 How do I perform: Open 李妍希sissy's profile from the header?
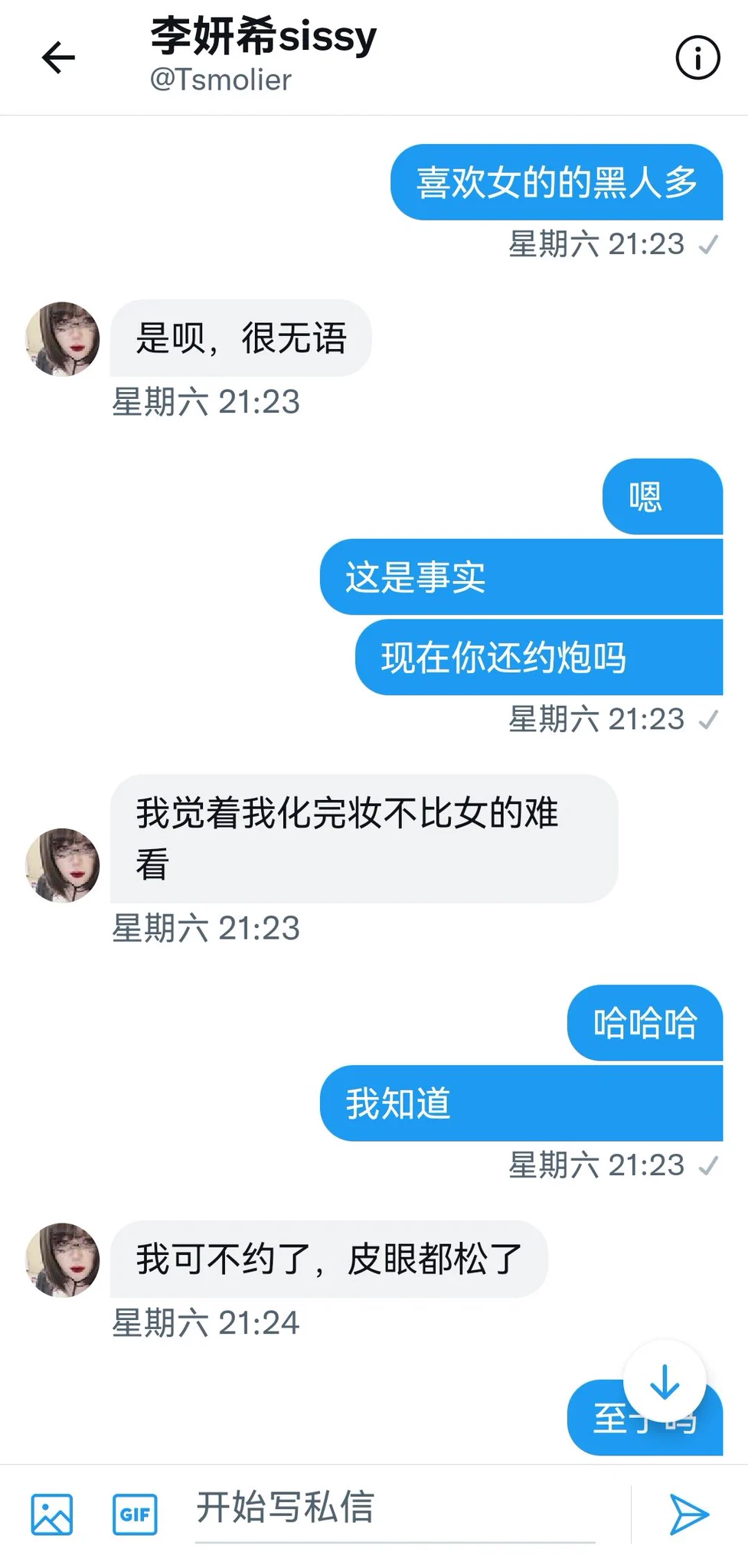point(263,54)
